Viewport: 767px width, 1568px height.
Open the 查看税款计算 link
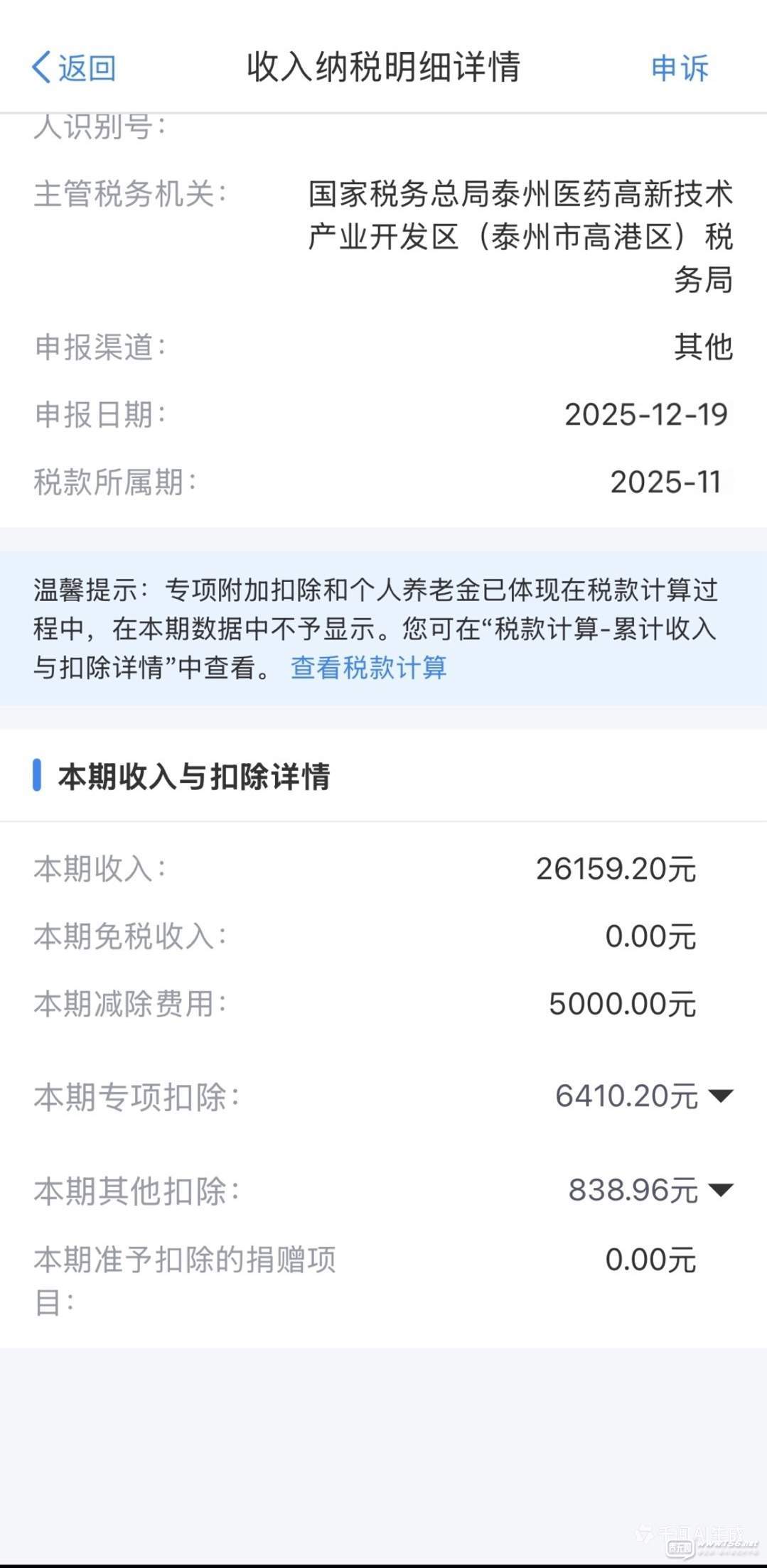[x=368, y=668]
